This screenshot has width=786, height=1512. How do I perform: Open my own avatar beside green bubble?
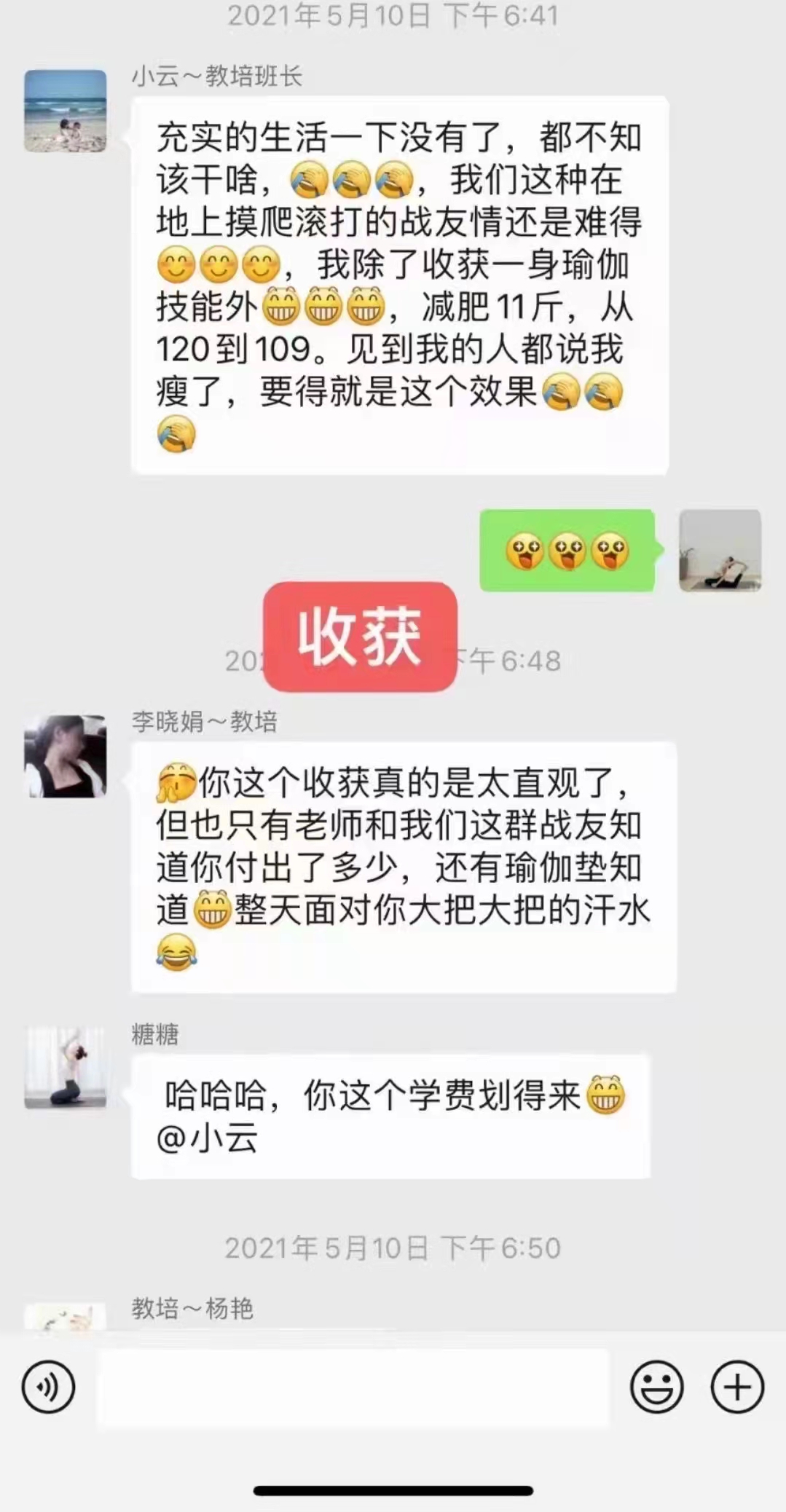(x=720, y=551)
